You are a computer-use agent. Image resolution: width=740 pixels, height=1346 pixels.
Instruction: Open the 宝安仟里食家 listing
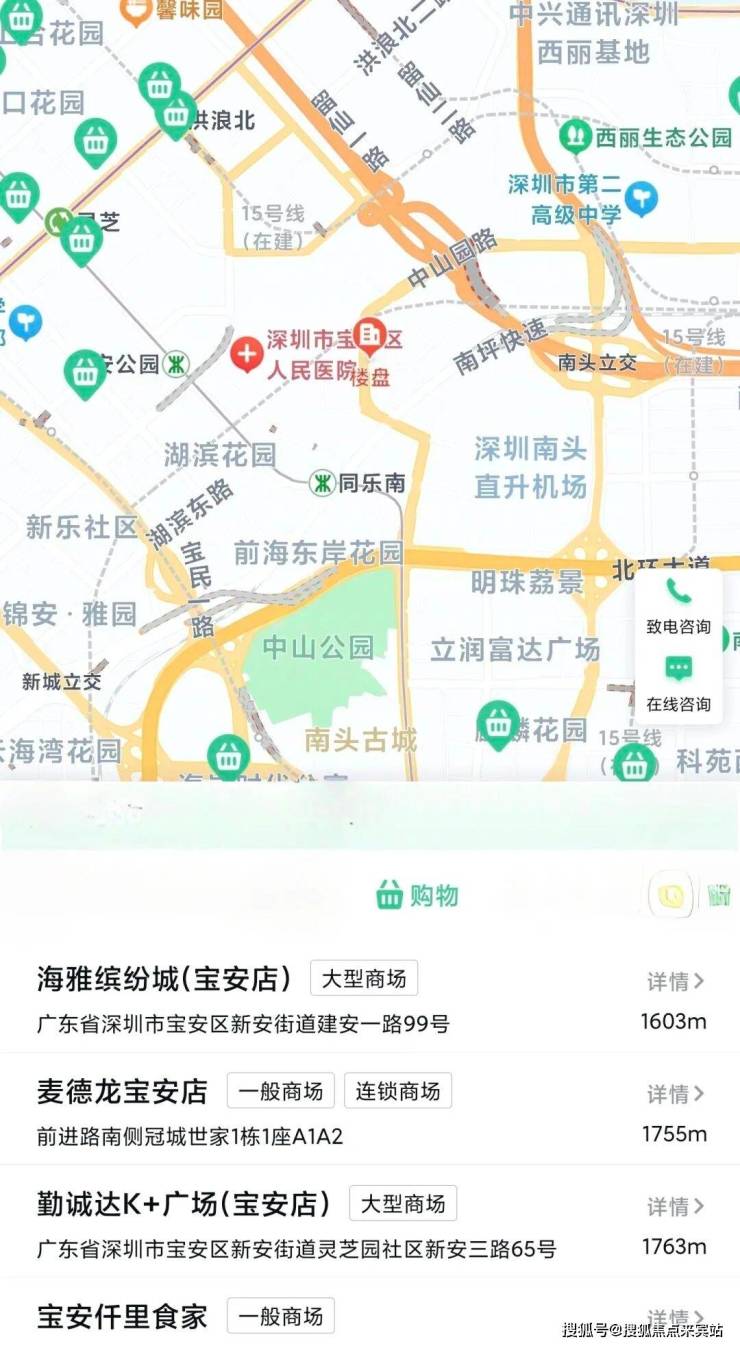pyautogui.click(x=122, y=1316)
